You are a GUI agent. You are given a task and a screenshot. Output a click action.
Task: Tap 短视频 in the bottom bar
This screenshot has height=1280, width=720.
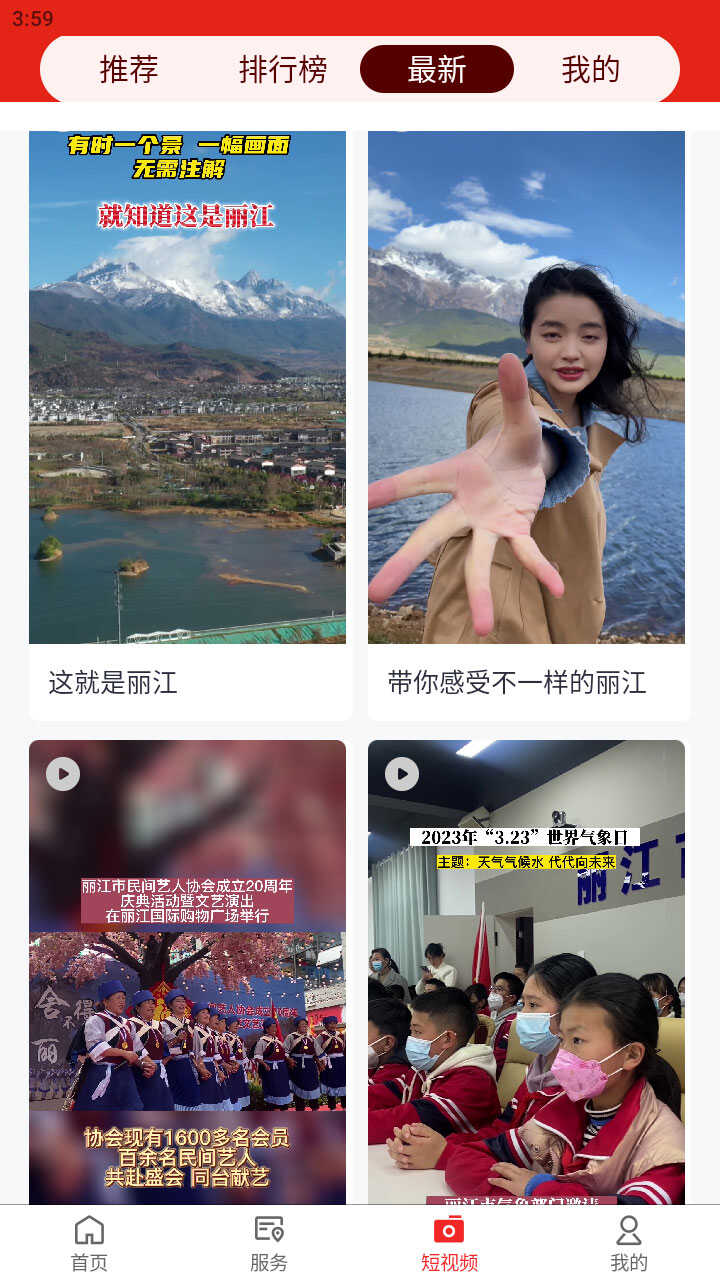(449, 1243)
